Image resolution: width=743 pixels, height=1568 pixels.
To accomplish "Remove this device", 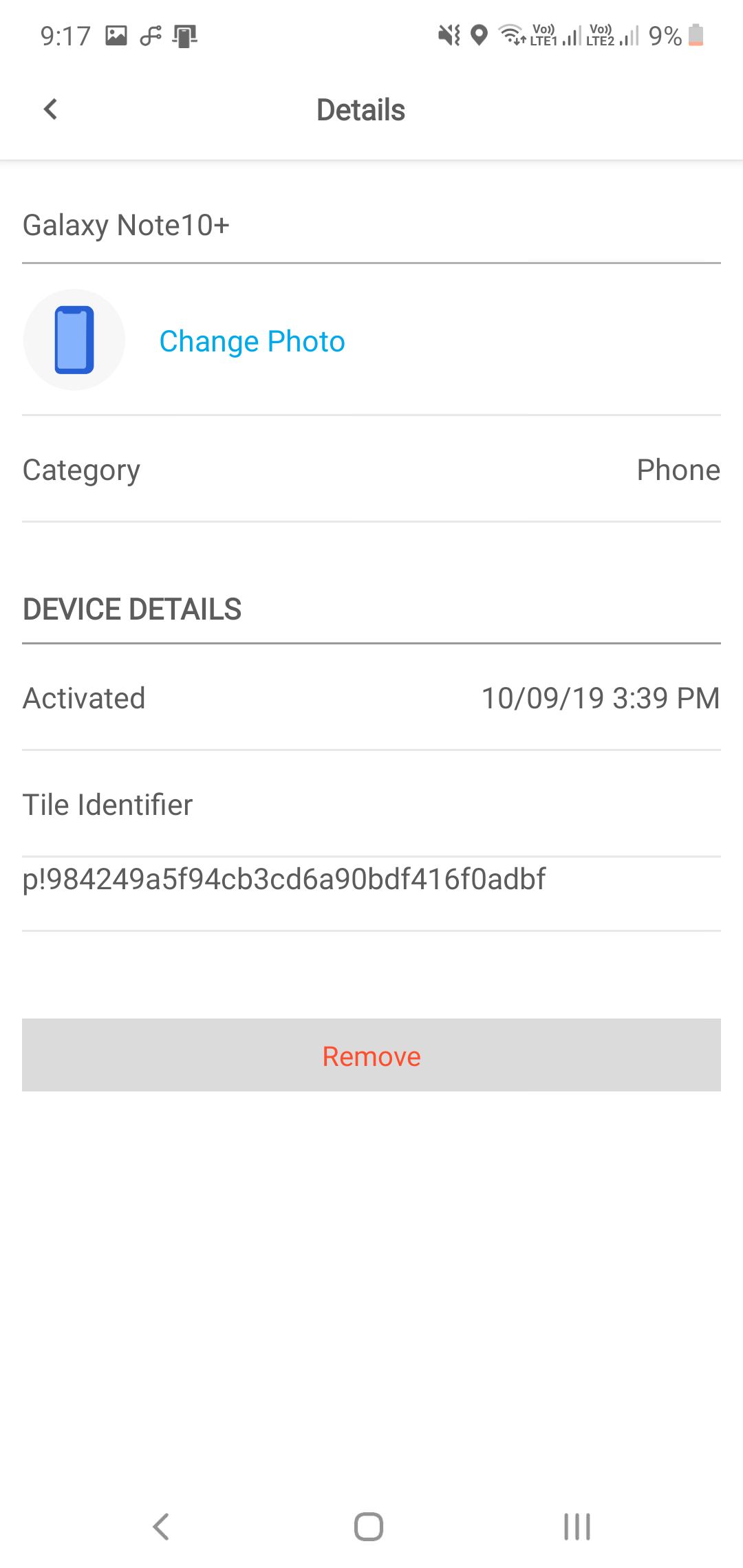I will tap(371, 1055).
